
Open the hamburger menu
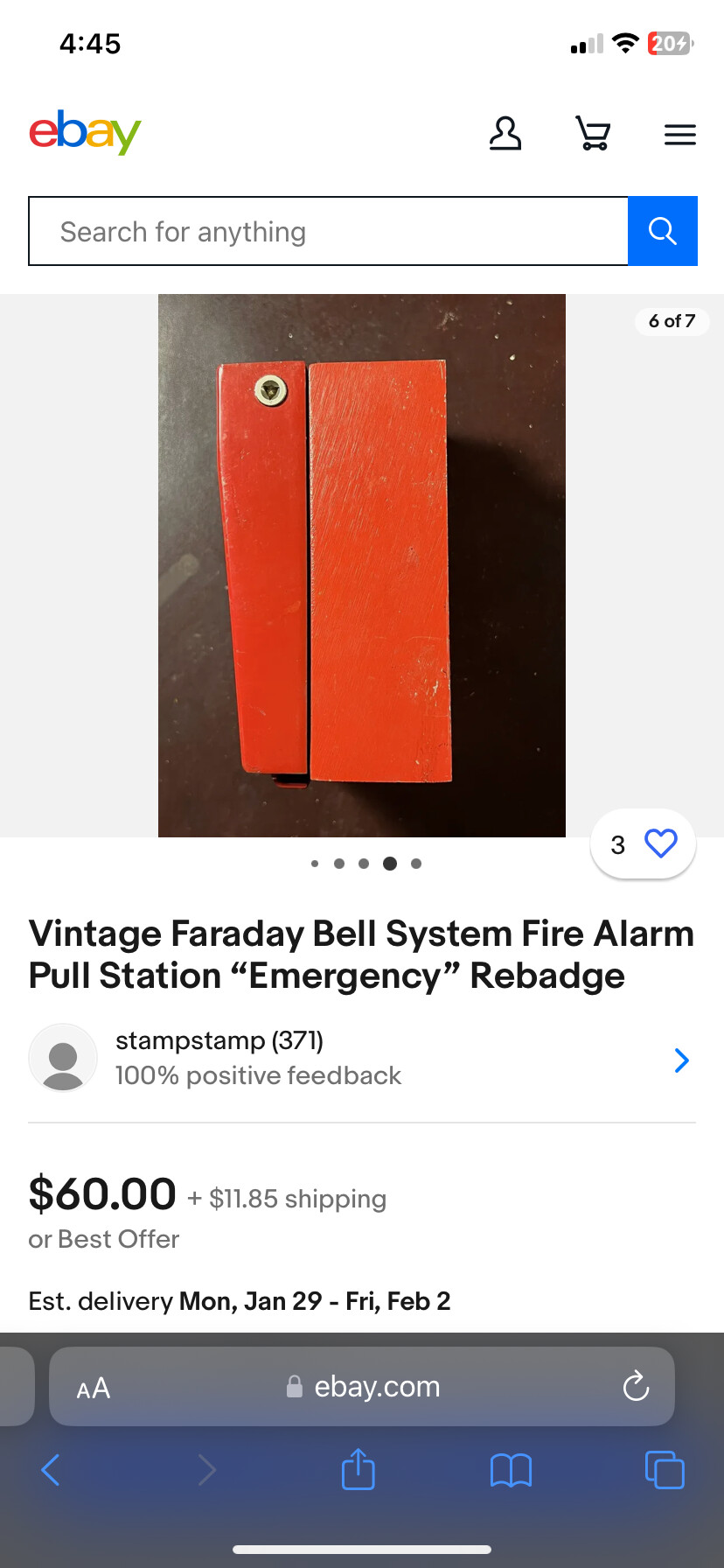679,135
